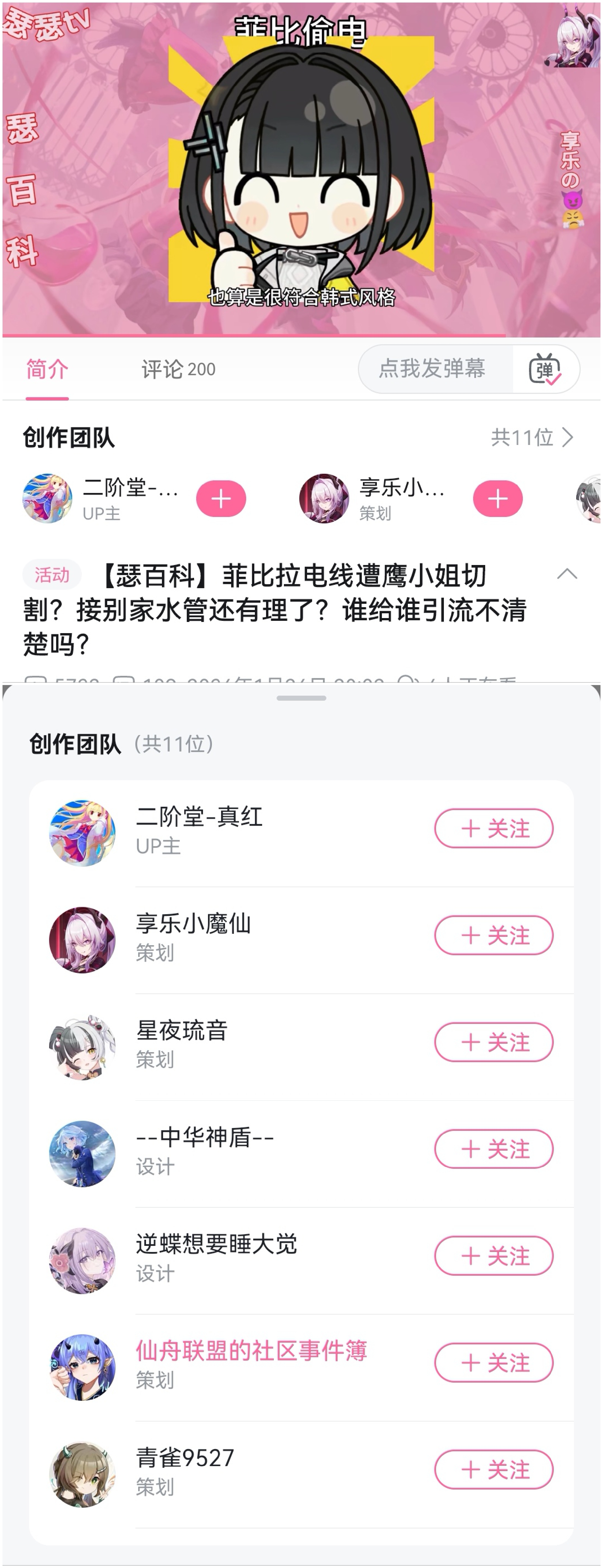This screenshot has width=603, height=1568.
Task: Follow 仙舟联盟的社区事件簿
Action: pos(494,1362)
